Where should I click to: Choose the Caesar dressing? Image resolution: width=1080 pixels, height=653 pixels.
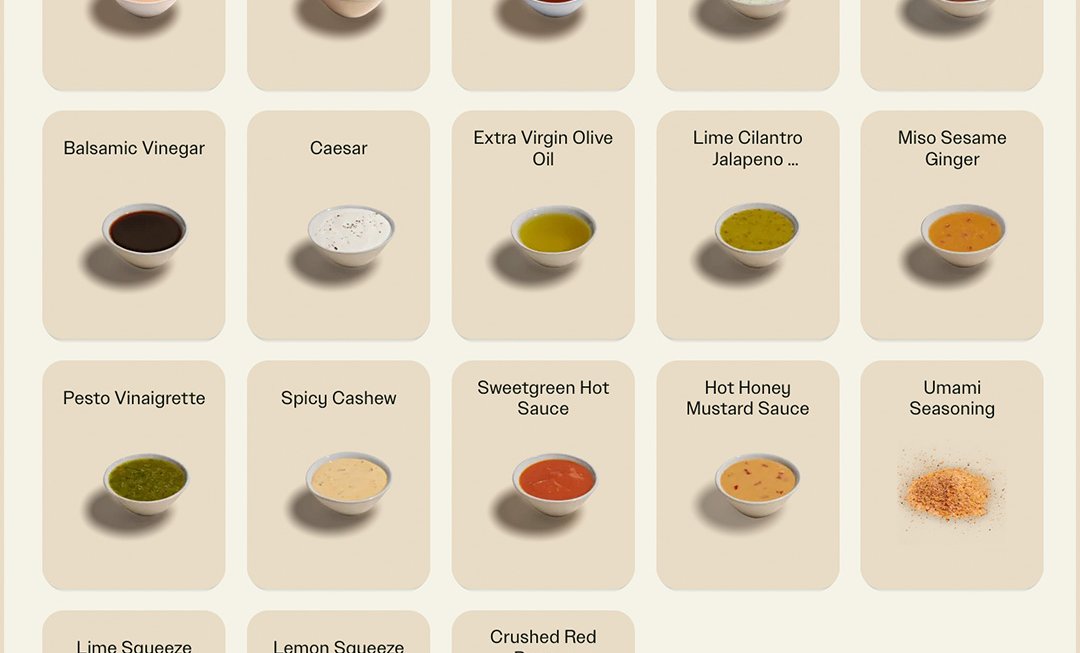pyautogui.click(x=338, y=226)
